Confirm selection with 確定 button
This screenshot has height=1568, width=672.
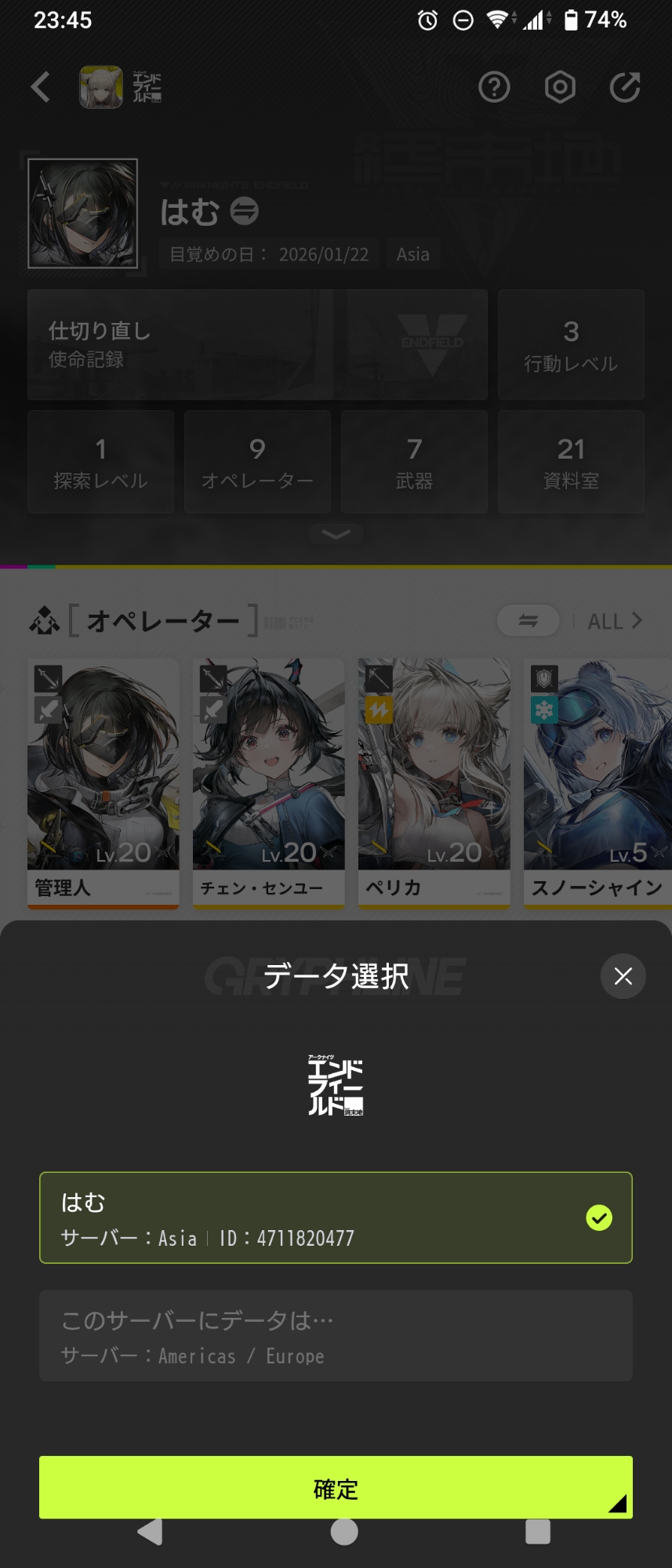pos(336,1487)
